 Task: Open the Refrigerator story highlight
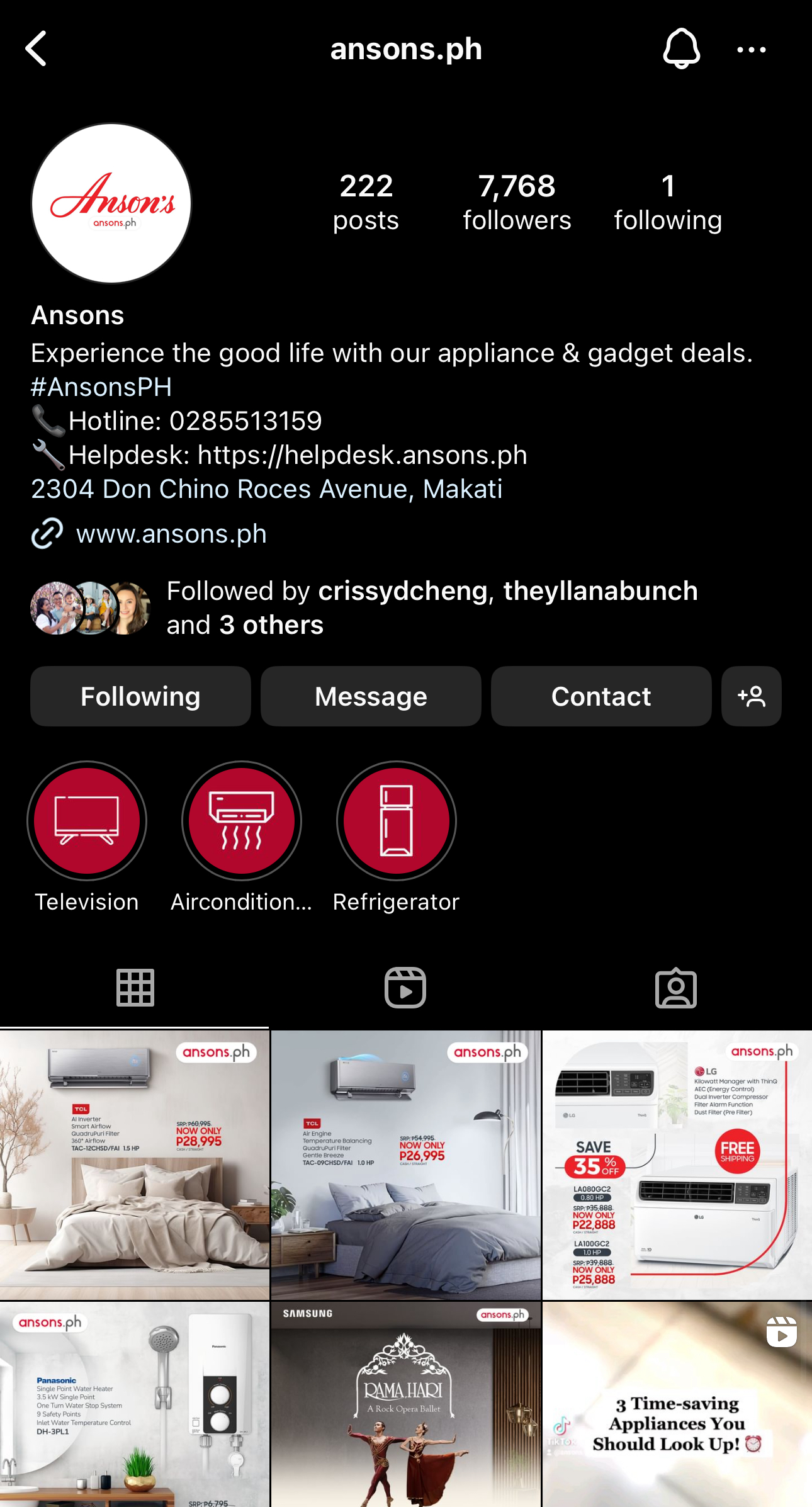pyautogui.click(x=397, y=821)
